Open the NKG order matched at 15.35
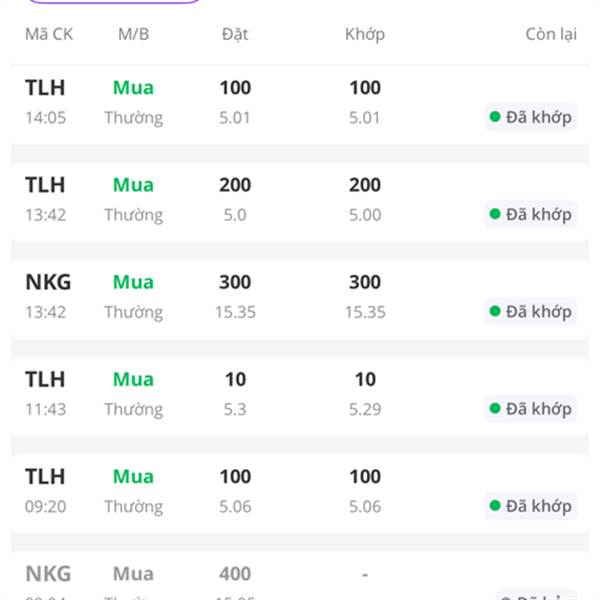Screen dimensions: 600x600 (x=300, y=297)
